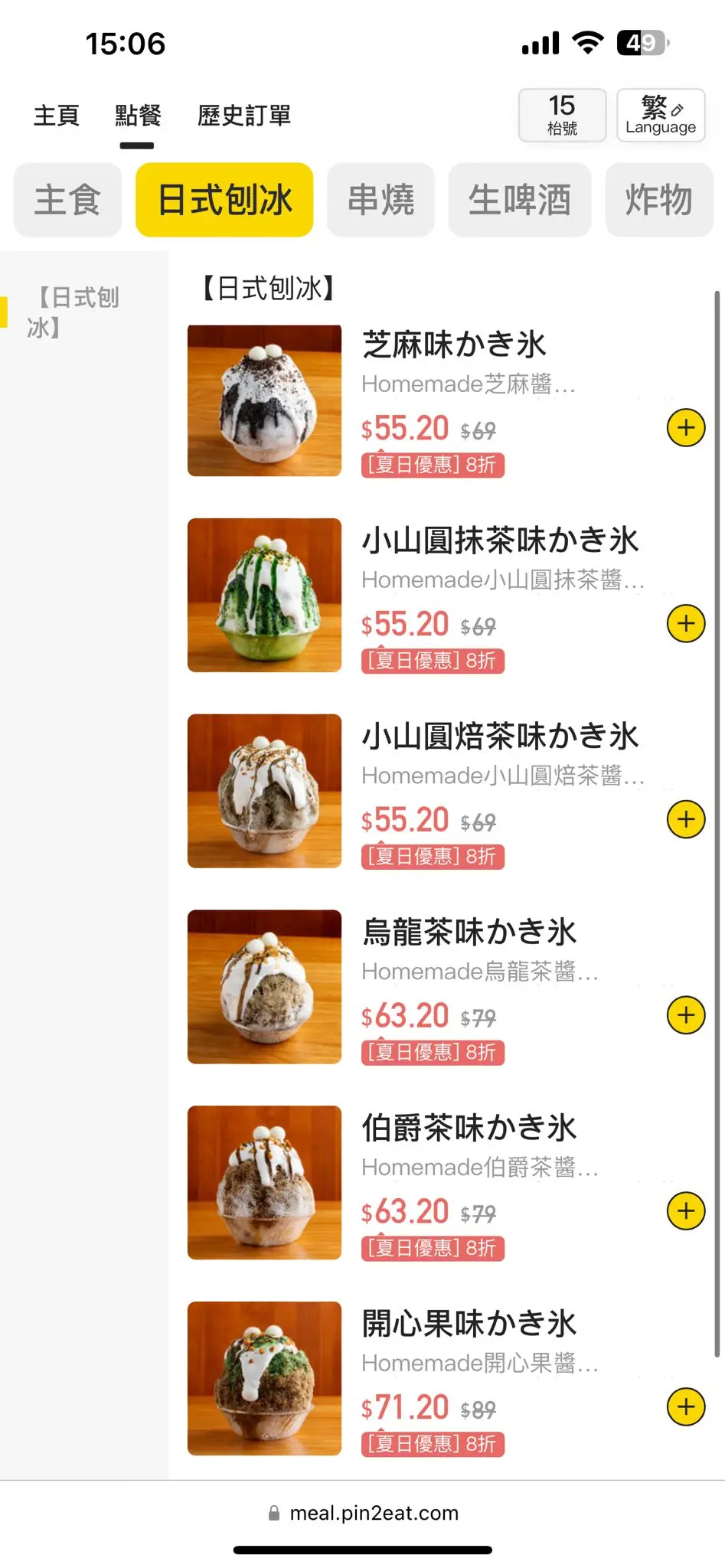
Task: Tap the 15 枱號 table number button
Action: (x=562, y=116)
